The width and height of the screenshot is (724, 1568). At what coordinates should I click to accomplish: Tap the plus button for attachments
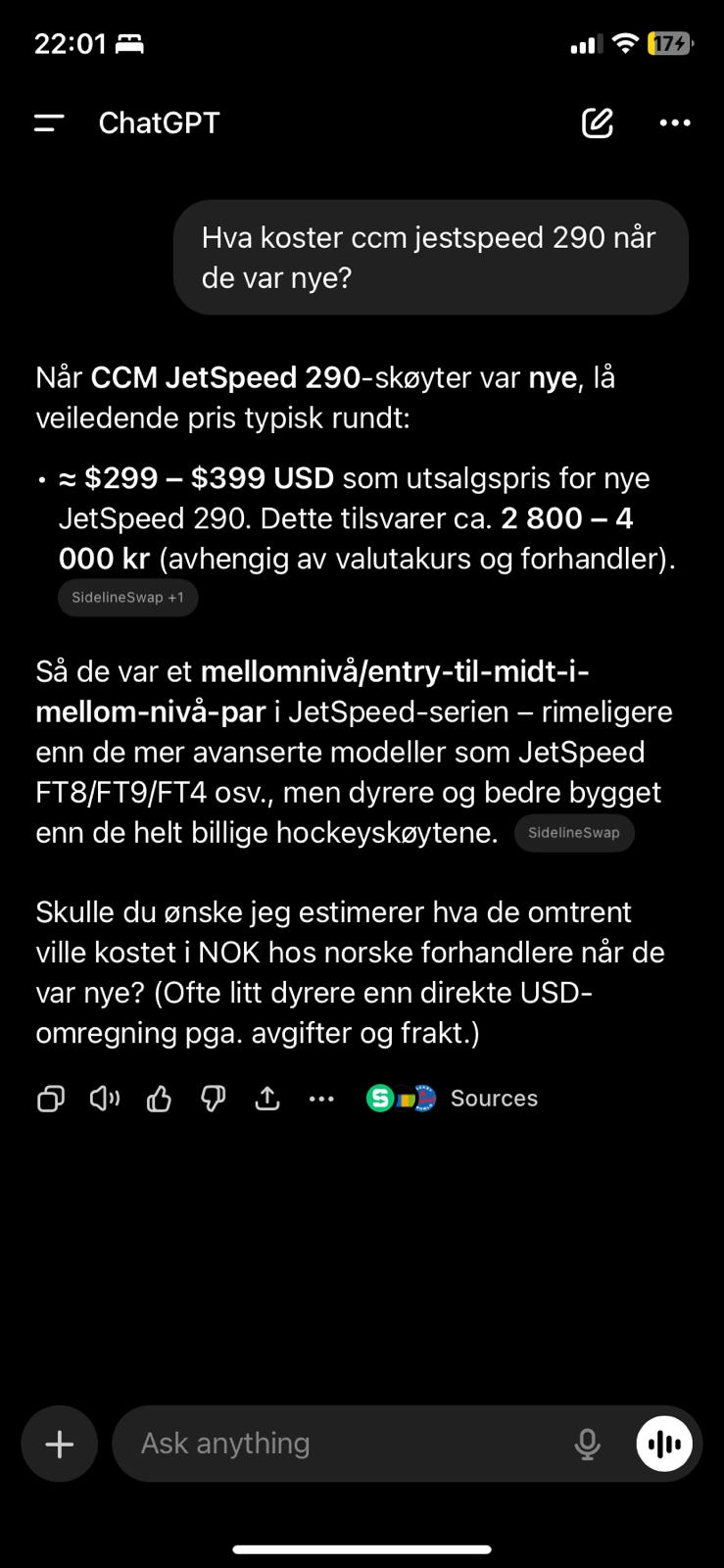pos(59,1444)
